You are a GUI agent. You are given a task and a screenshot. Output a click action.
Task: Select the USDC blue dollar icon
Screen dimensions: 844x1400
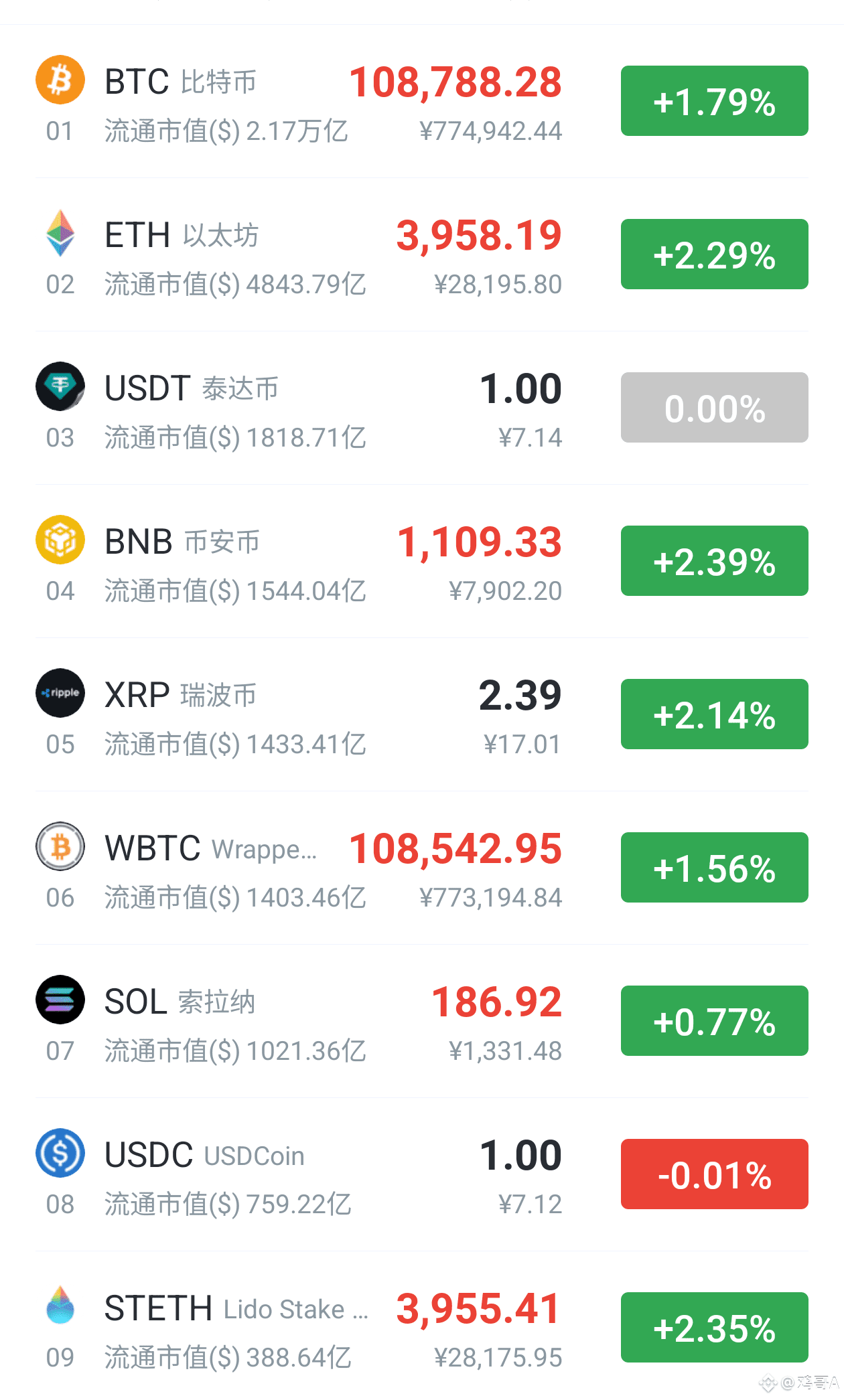pyautogui.click(x=60, y=1153)
